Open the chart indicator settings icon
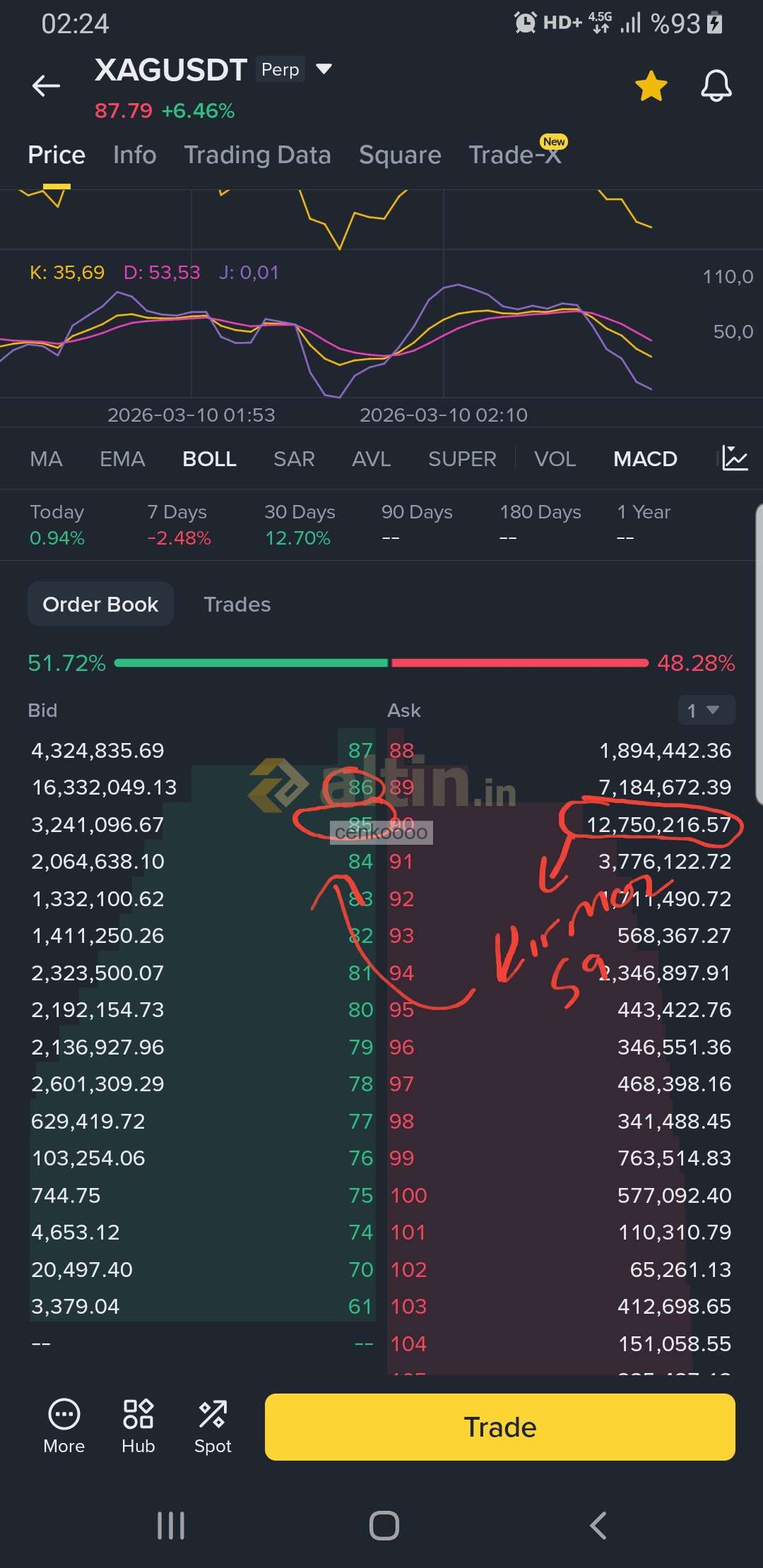 pyautogui.click(x=735, y=458)
